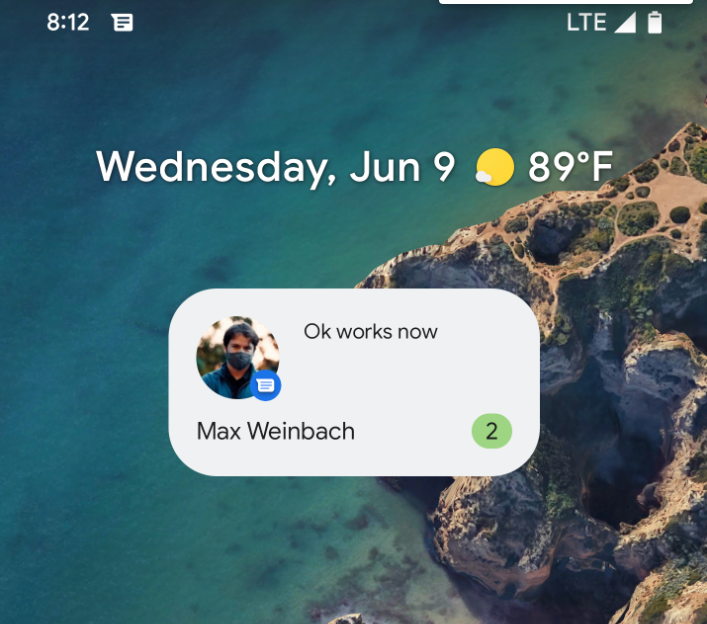The height and width of the screenshot is (624, 707).
Task: Open the 89°F weather forecast
Action: tap(545, 167)
